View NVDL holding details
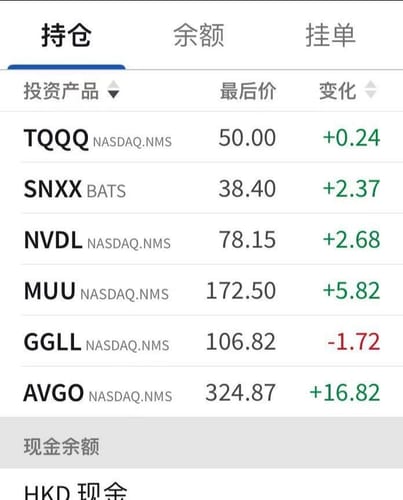Viewport: 403px width, 500px height. pyautogui.click(x=201, y=239)
